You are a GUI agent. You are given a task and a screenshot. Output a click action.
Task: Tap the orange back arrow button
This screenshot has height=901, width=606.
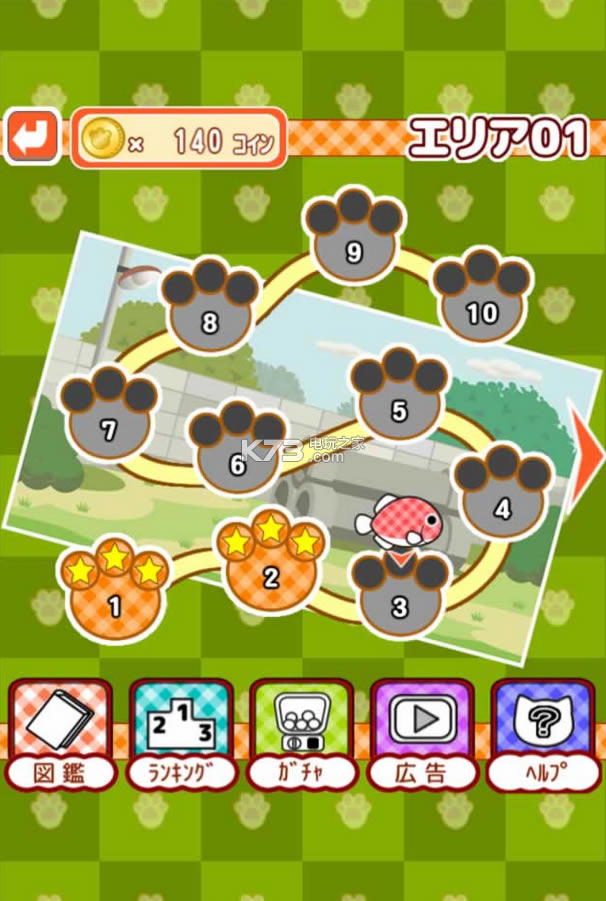(x=33, y=137)
